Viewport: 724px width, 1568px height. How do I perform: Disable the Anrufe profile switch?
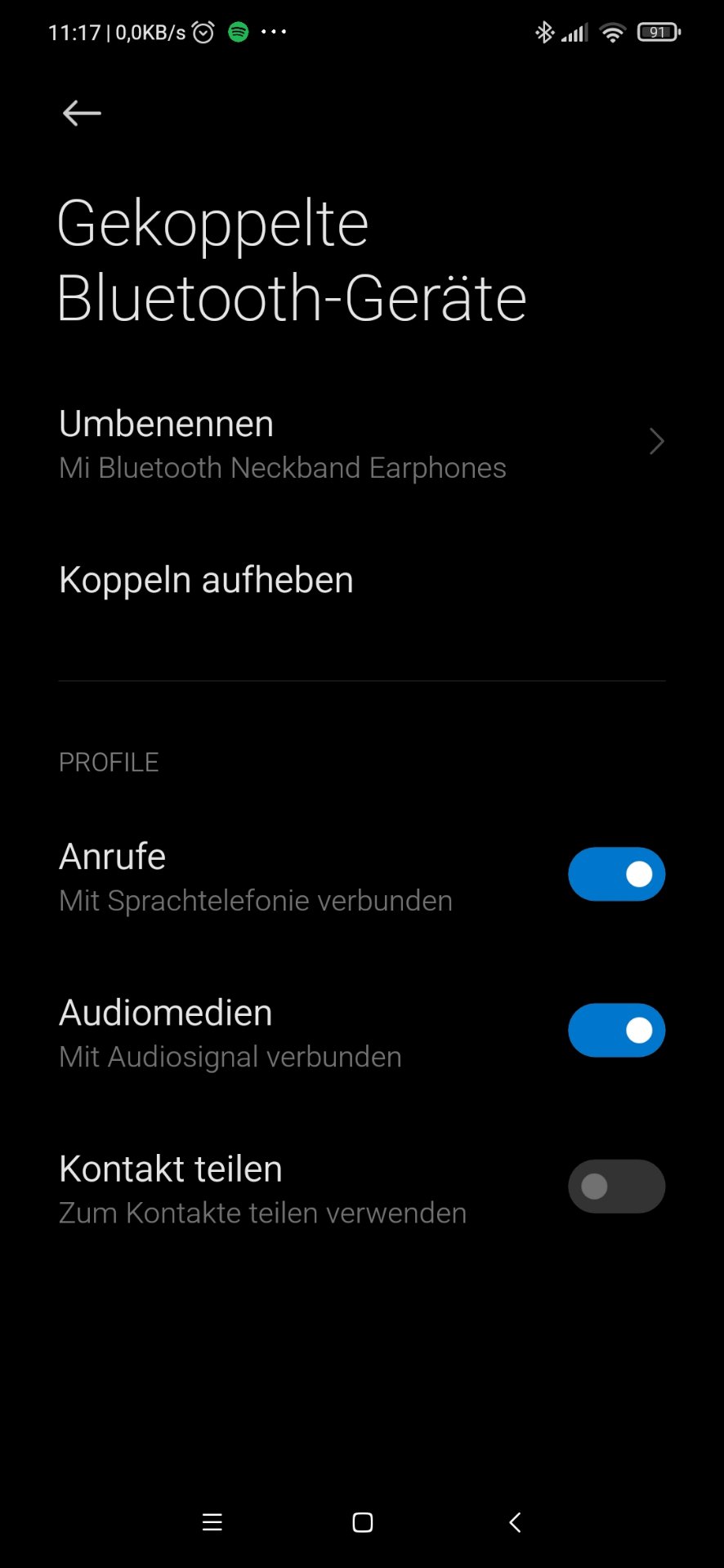[x=616, y=874]
